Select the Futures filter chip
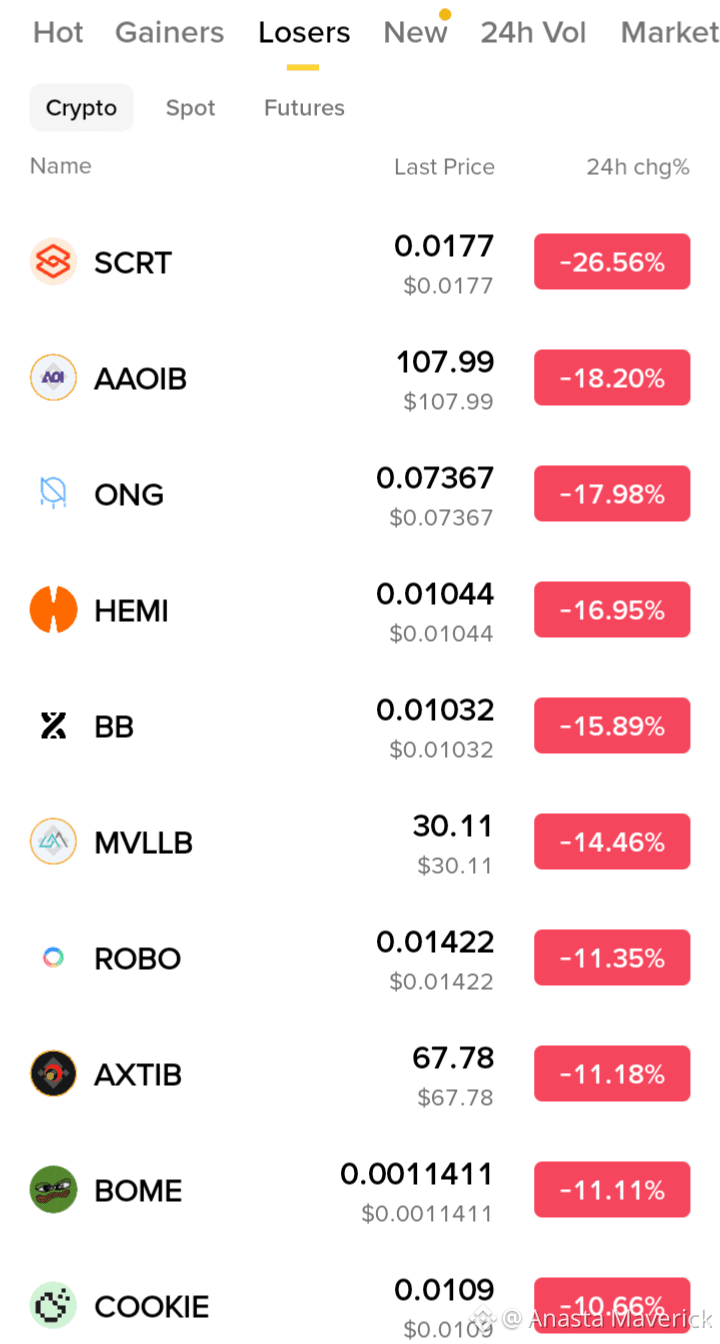 [304, 108]
